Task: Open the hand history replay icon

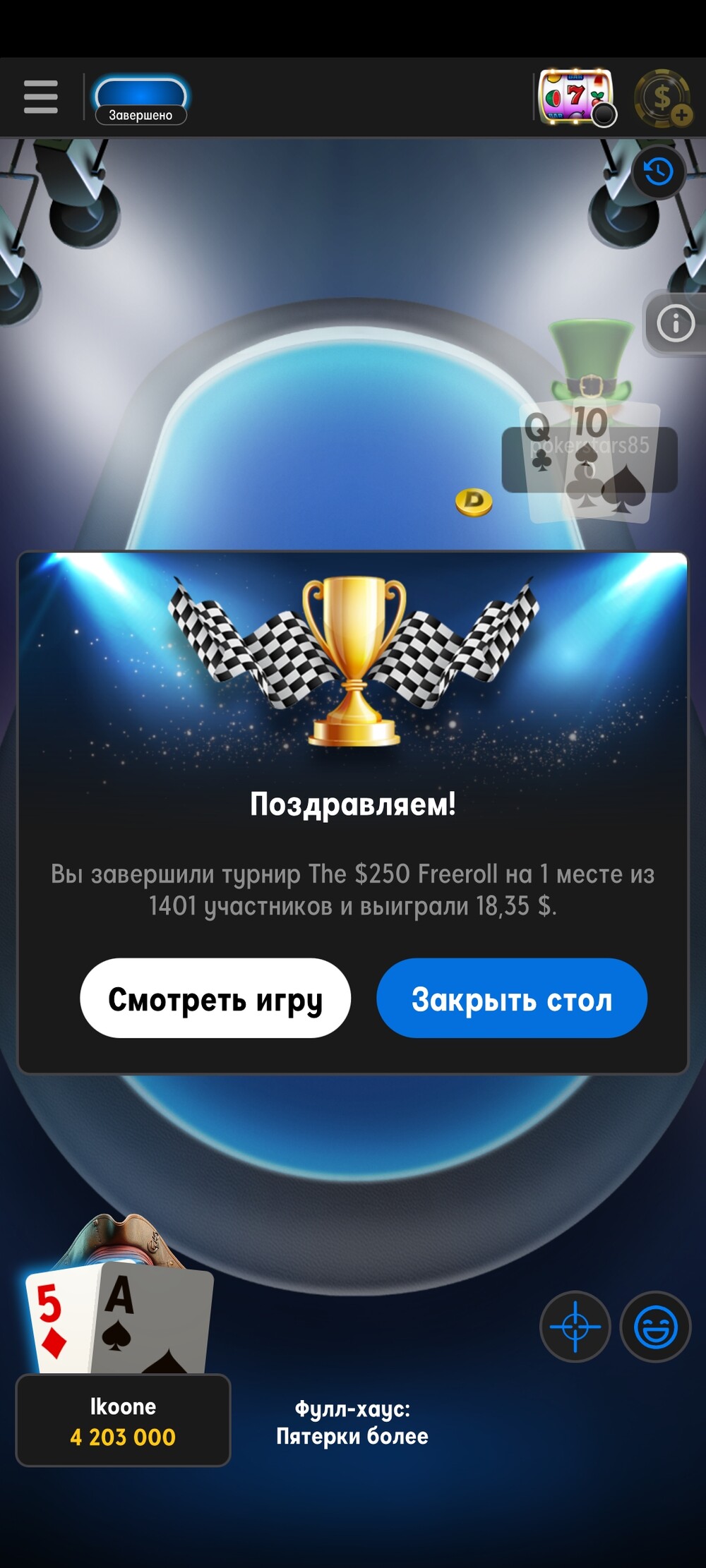Action: [659, 171]
